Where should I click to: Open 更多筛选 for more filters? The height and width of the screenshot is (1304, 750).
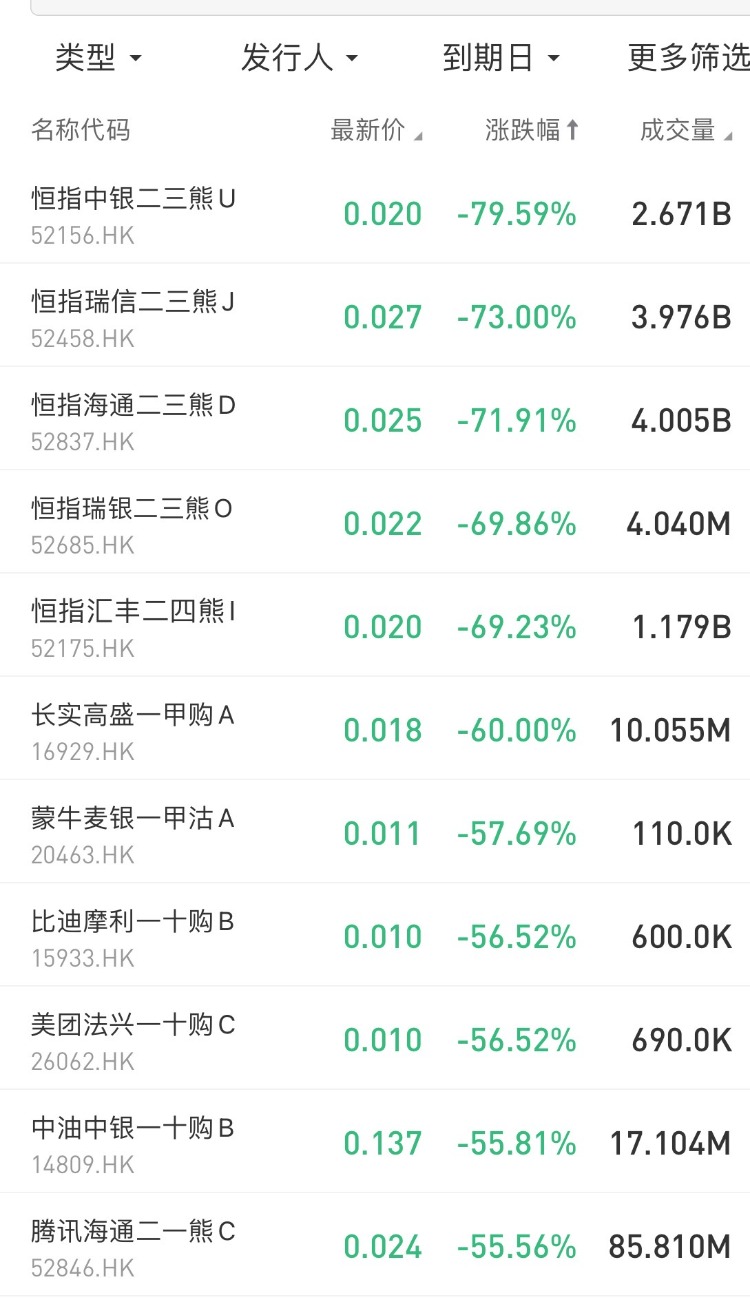coord(688,58)
